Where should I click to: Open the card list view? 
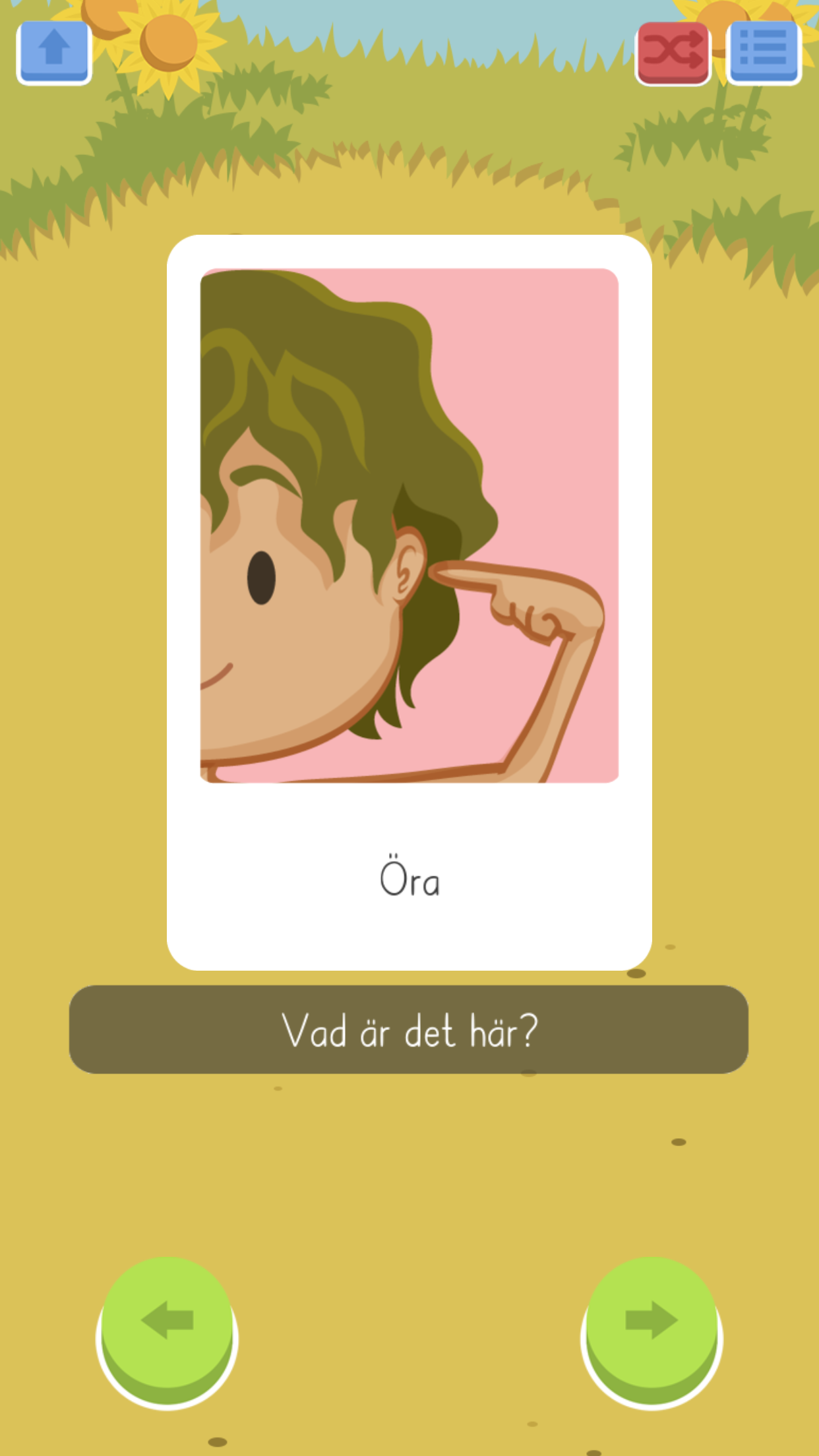(764, 53)
